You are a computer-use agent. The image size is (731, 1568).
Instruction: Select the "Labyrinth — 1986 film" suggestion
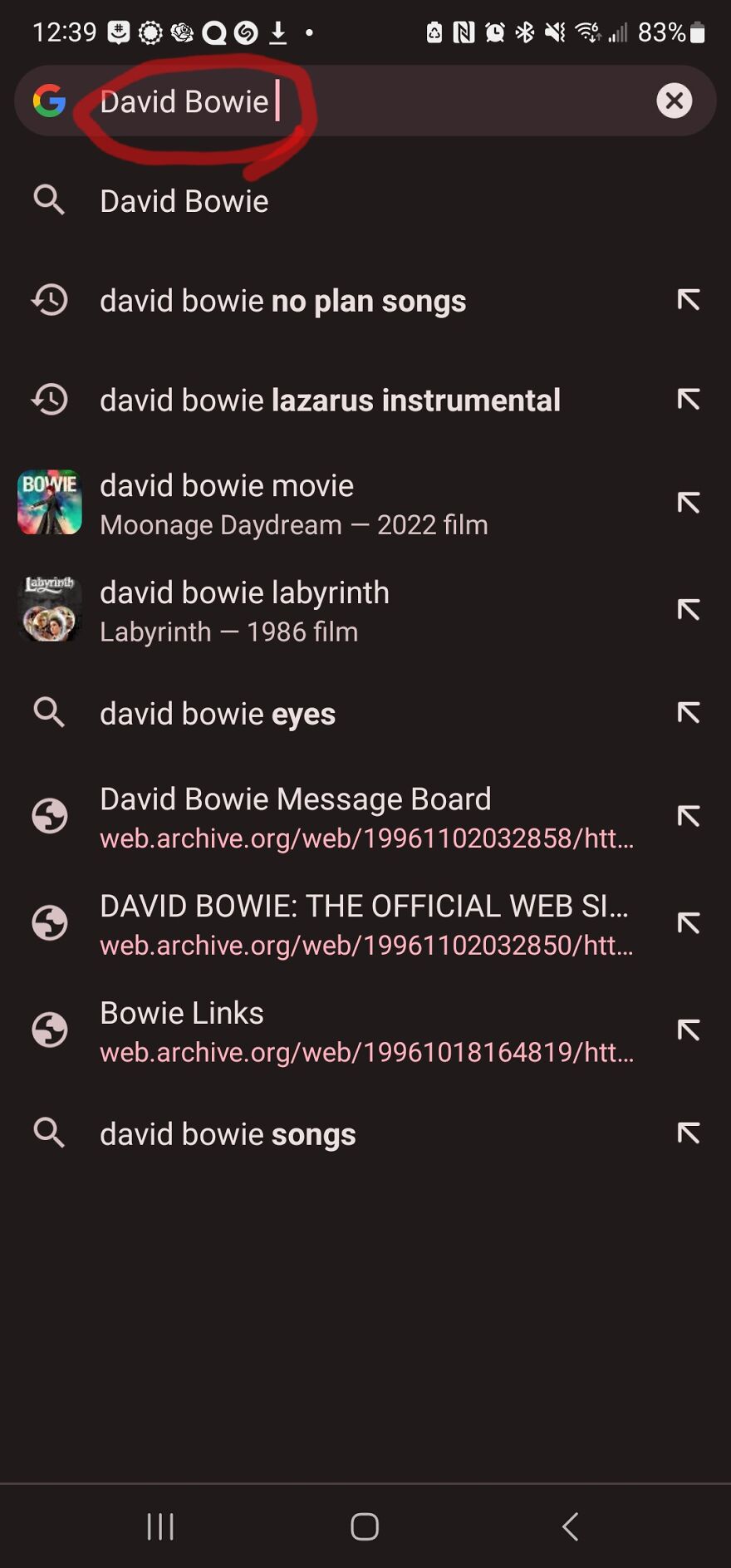click(244, 609)
